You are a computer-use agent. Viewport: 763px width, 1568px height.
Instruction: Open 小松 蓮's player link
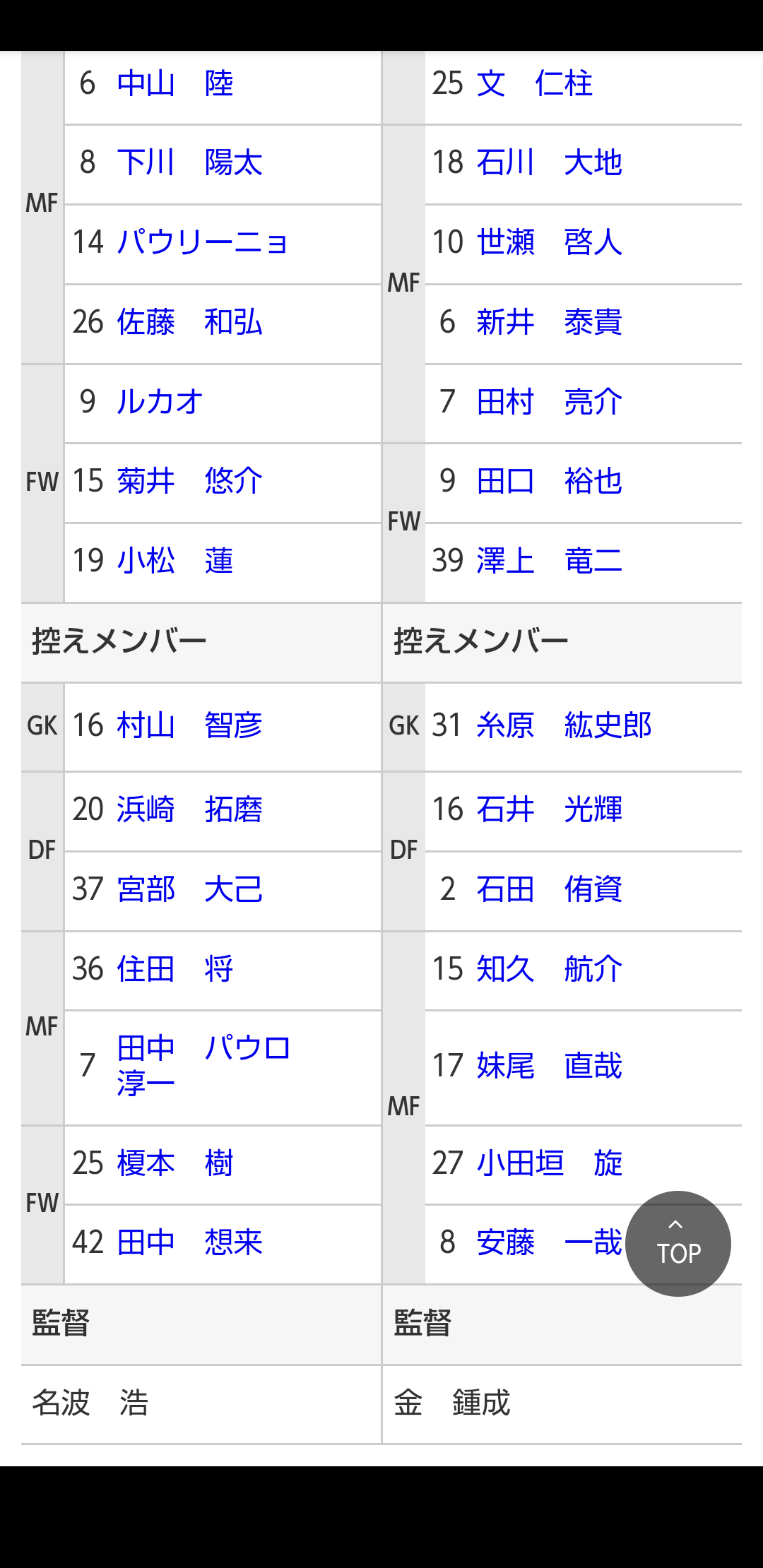point(175,561)
